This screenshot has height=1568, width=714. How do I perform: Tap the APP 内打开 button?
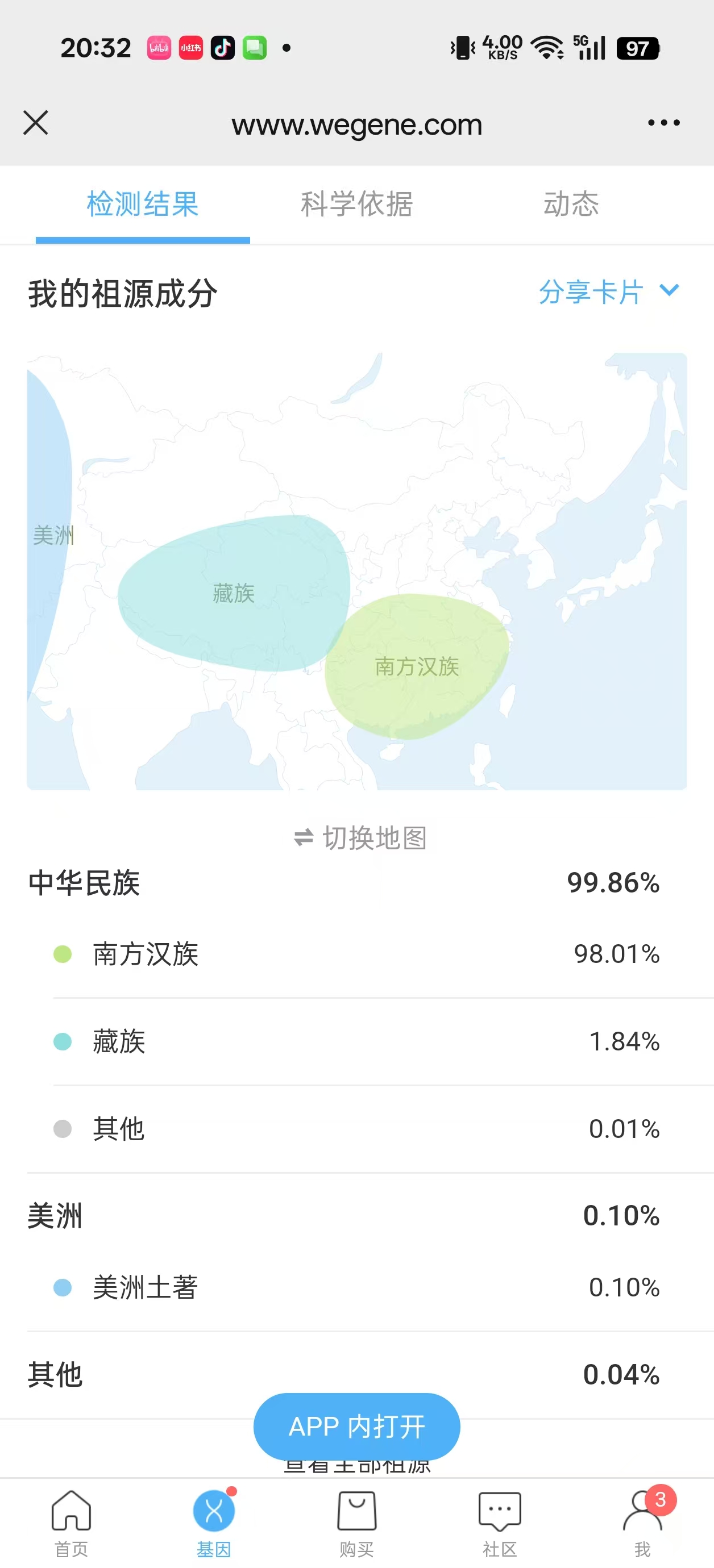(356, 1426)
